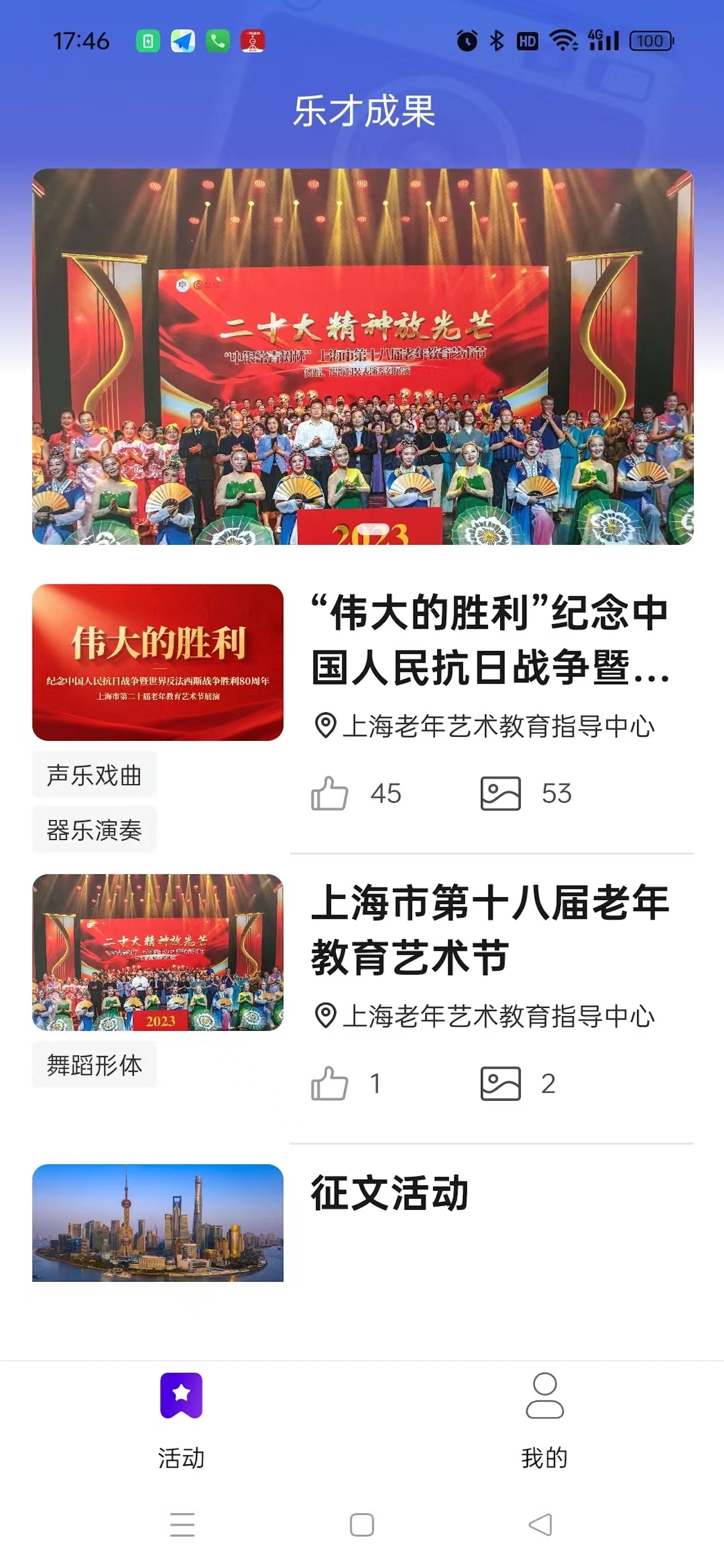Open the 征文活动 entry

point(390,1193)
